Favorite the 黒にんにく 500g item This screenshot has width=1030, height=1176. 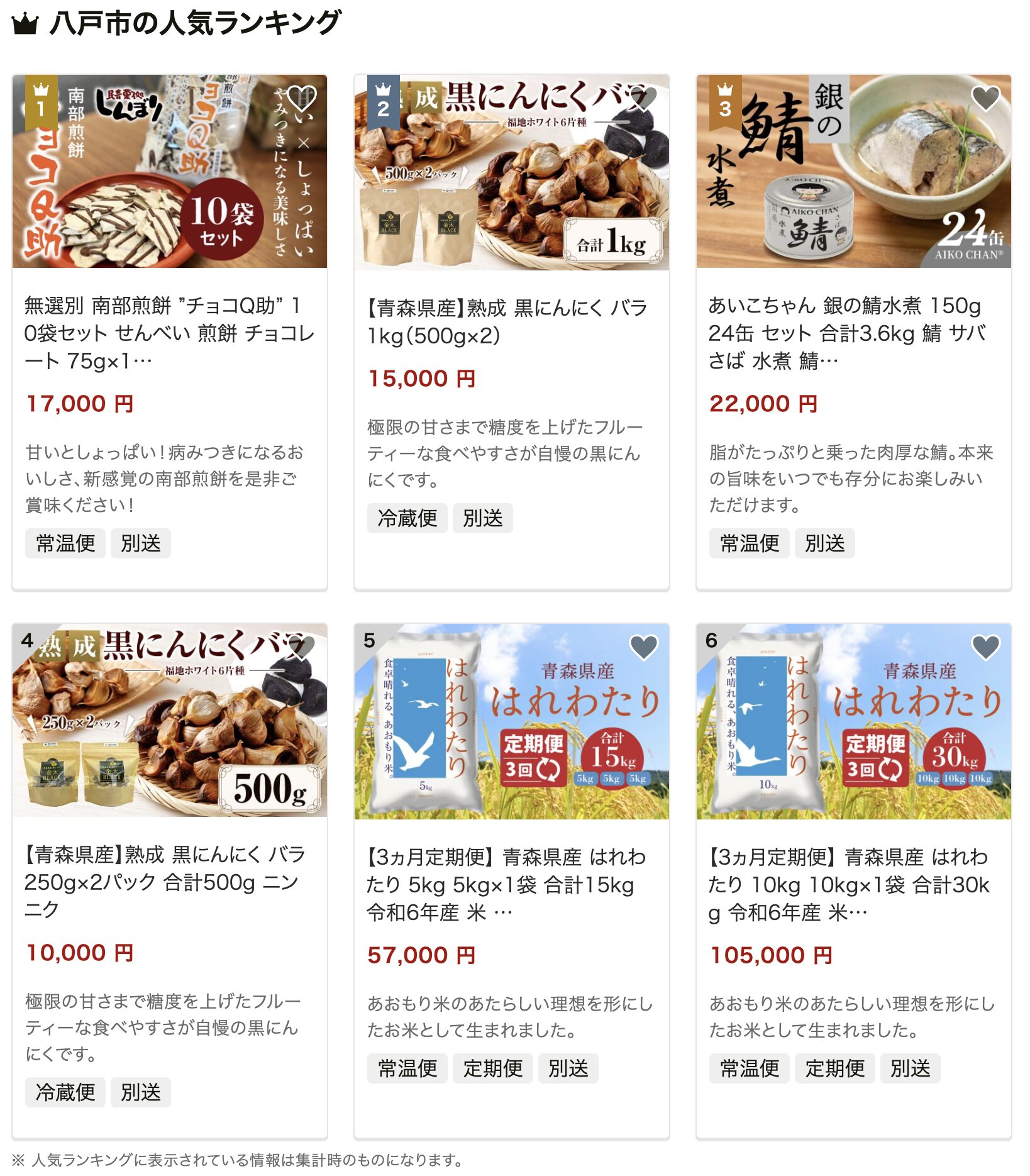pos(302,647)
